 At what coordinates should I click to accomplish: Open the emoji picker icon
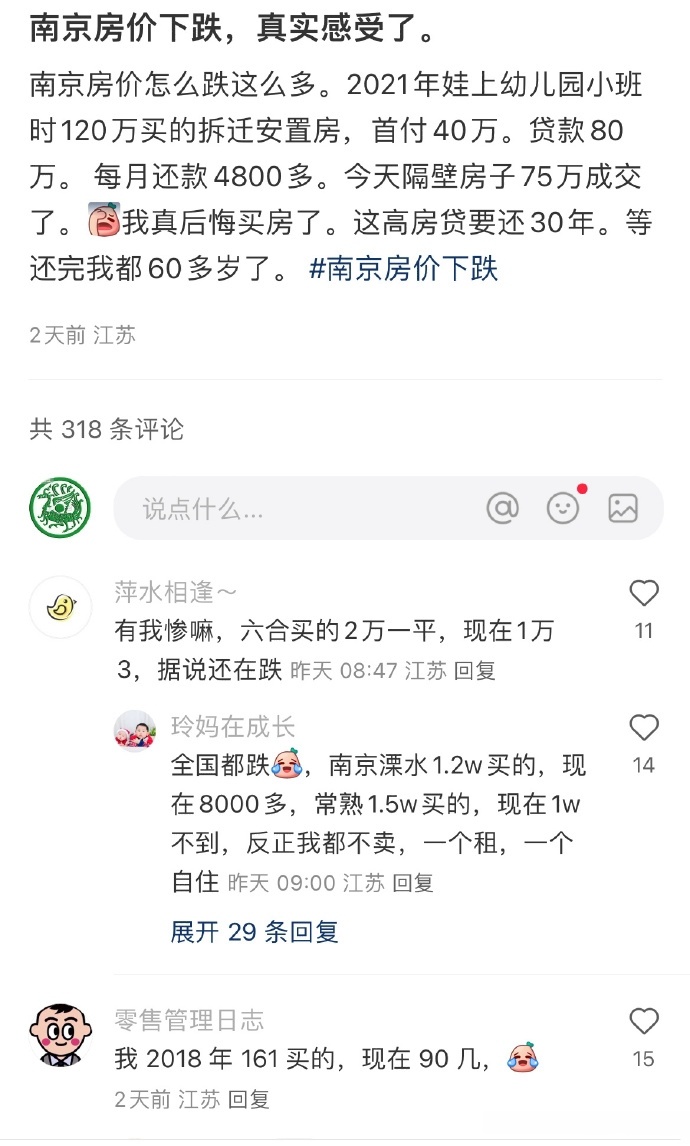click(x=563, y=509)
